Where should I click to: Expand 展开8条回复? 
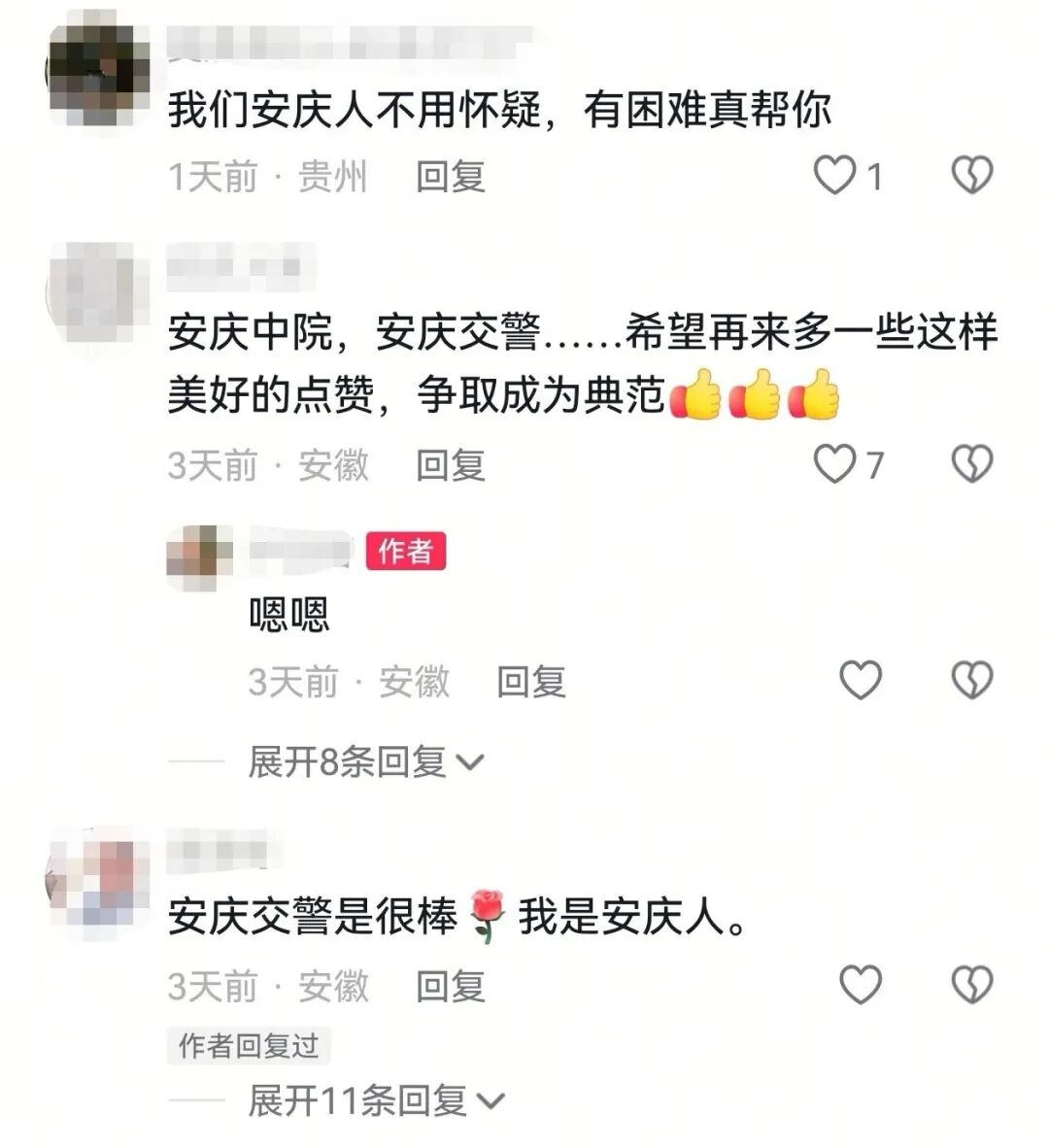click(x=365, y=761)
